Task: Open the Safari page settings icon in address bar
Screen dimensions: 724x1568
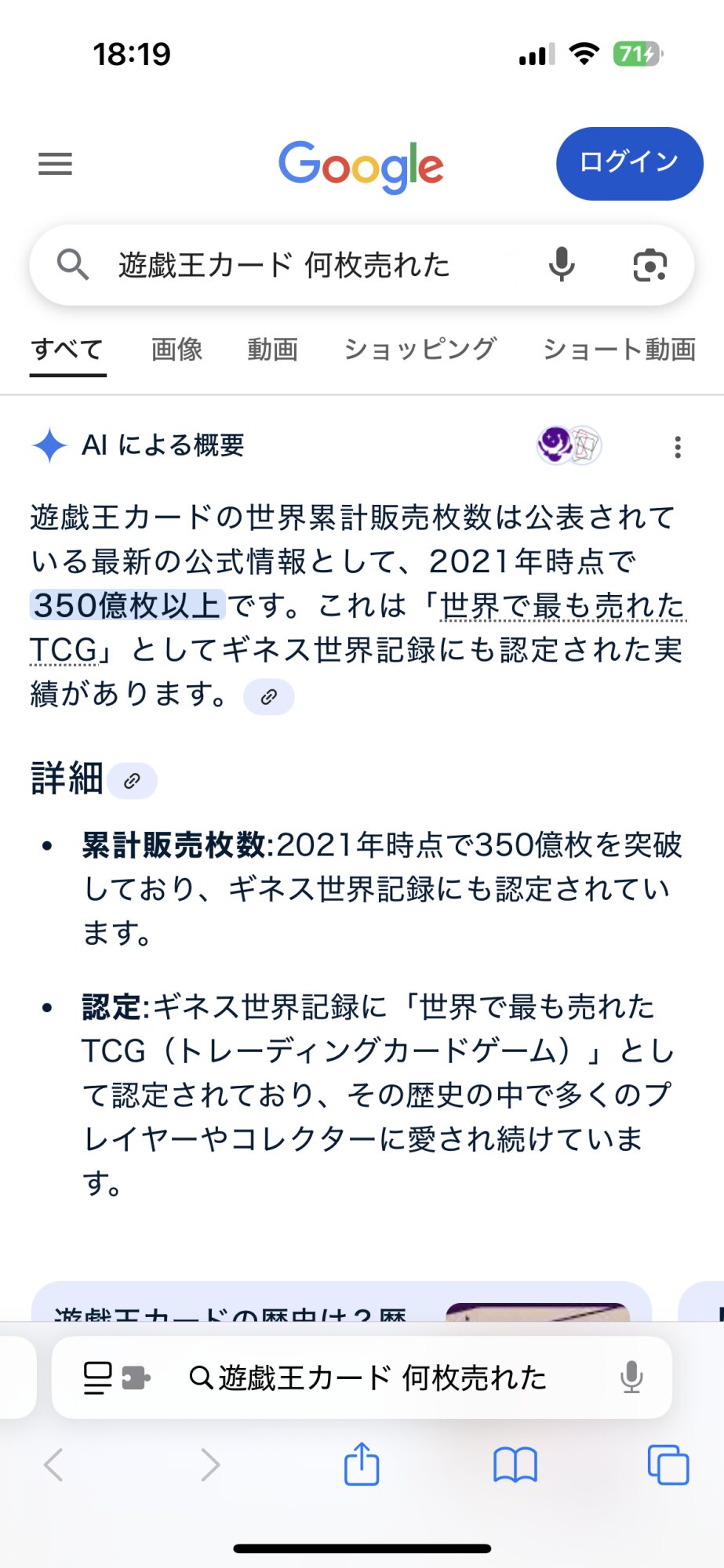Action: tap(116, 1377)
